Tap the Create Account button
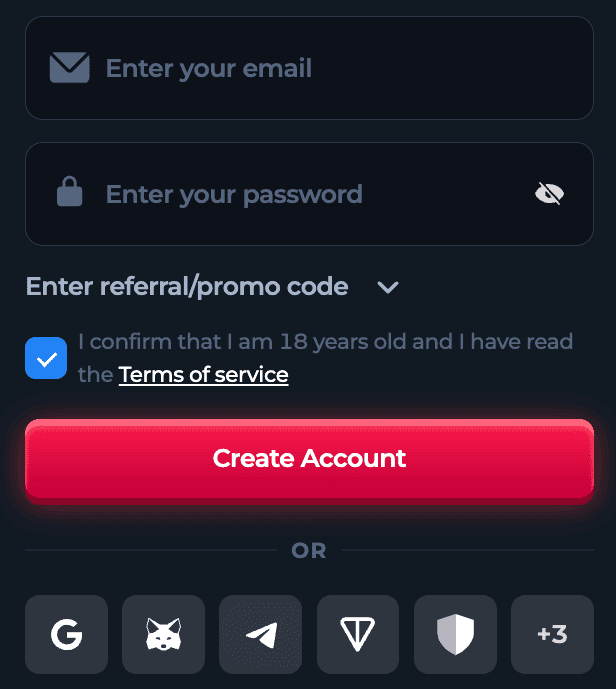 click(x=309, y=459)
